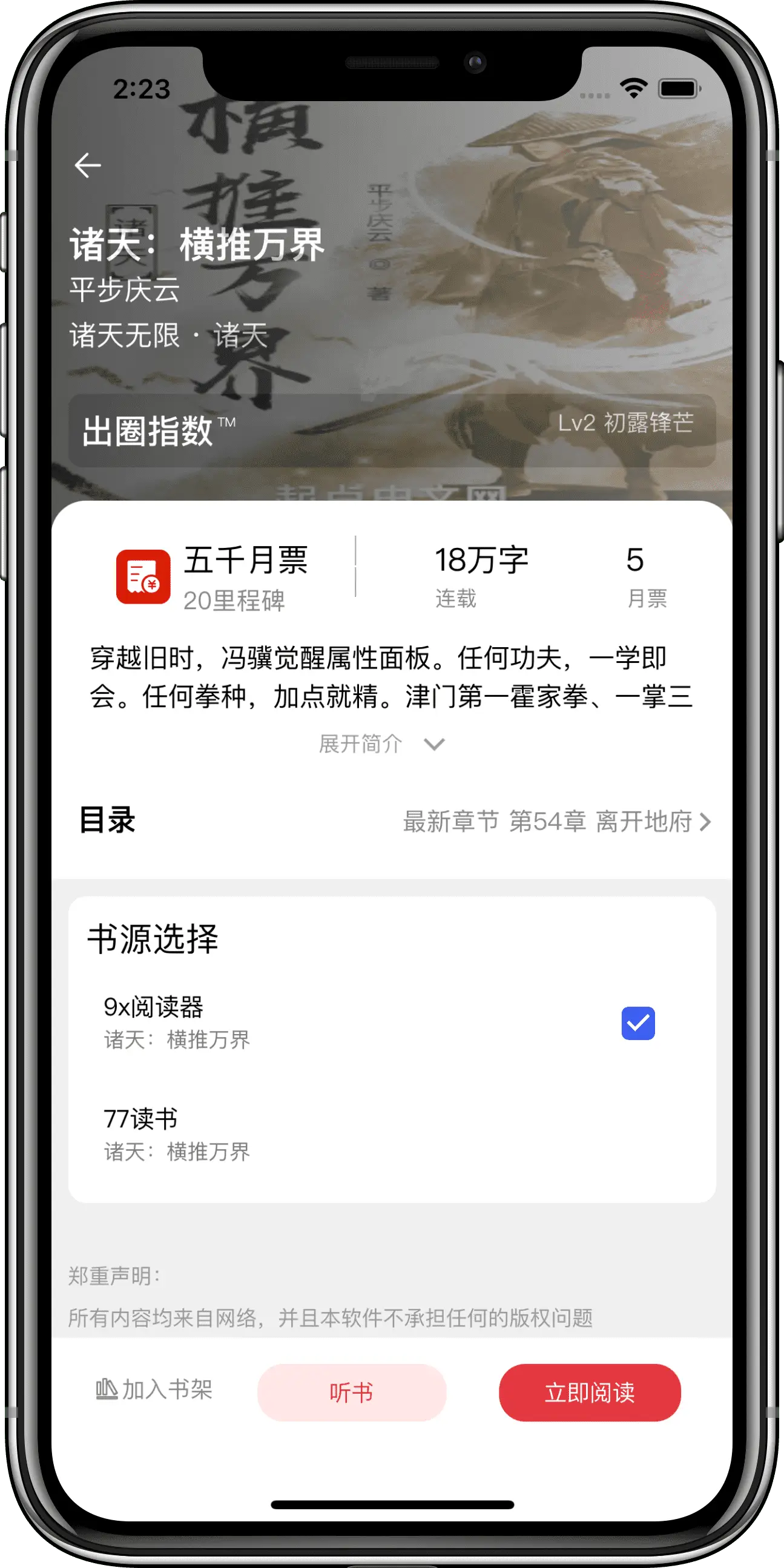Add the book via 加入书架
Viewport: 784px width, 1568px height.
pyautogui.click(x=154, y=1391)
